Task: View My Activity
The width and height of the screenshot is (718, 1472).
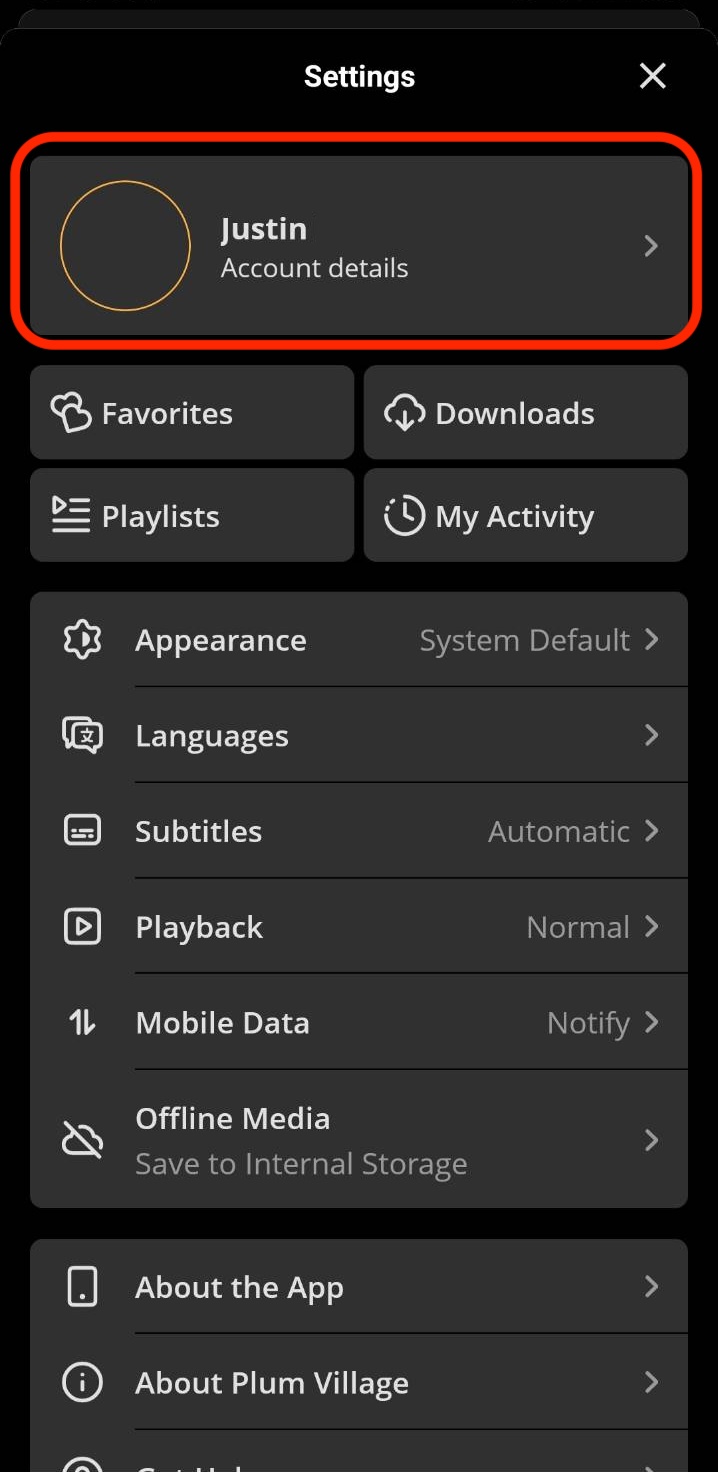Action: coord(526,516)
